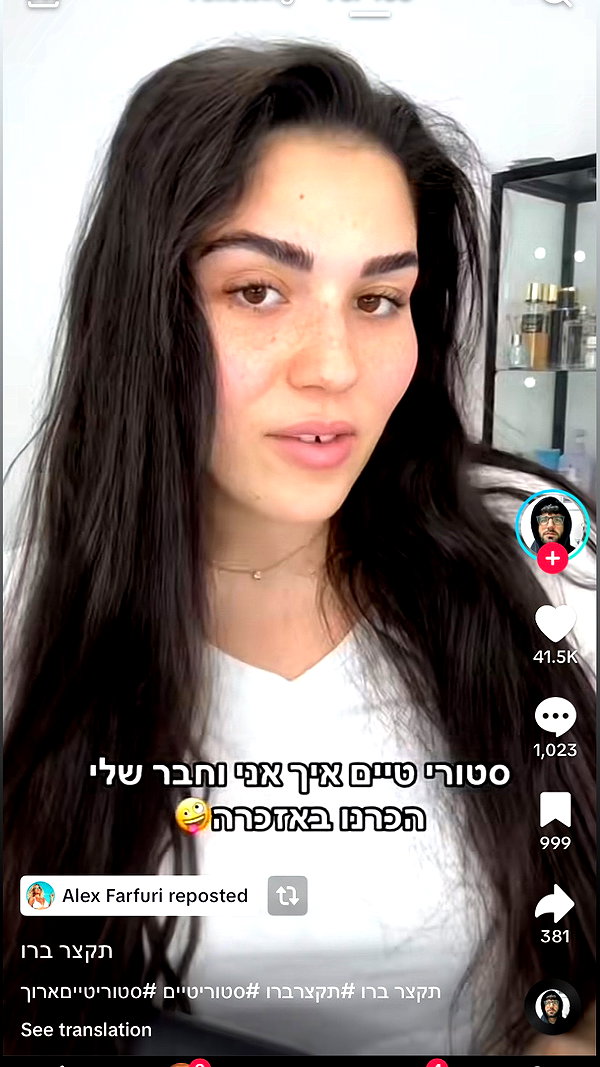Image resolution: width=600 pixels, height=1067 pixels.
Task: Repost this video with the repost icon
Action: [x=288, y=896]
